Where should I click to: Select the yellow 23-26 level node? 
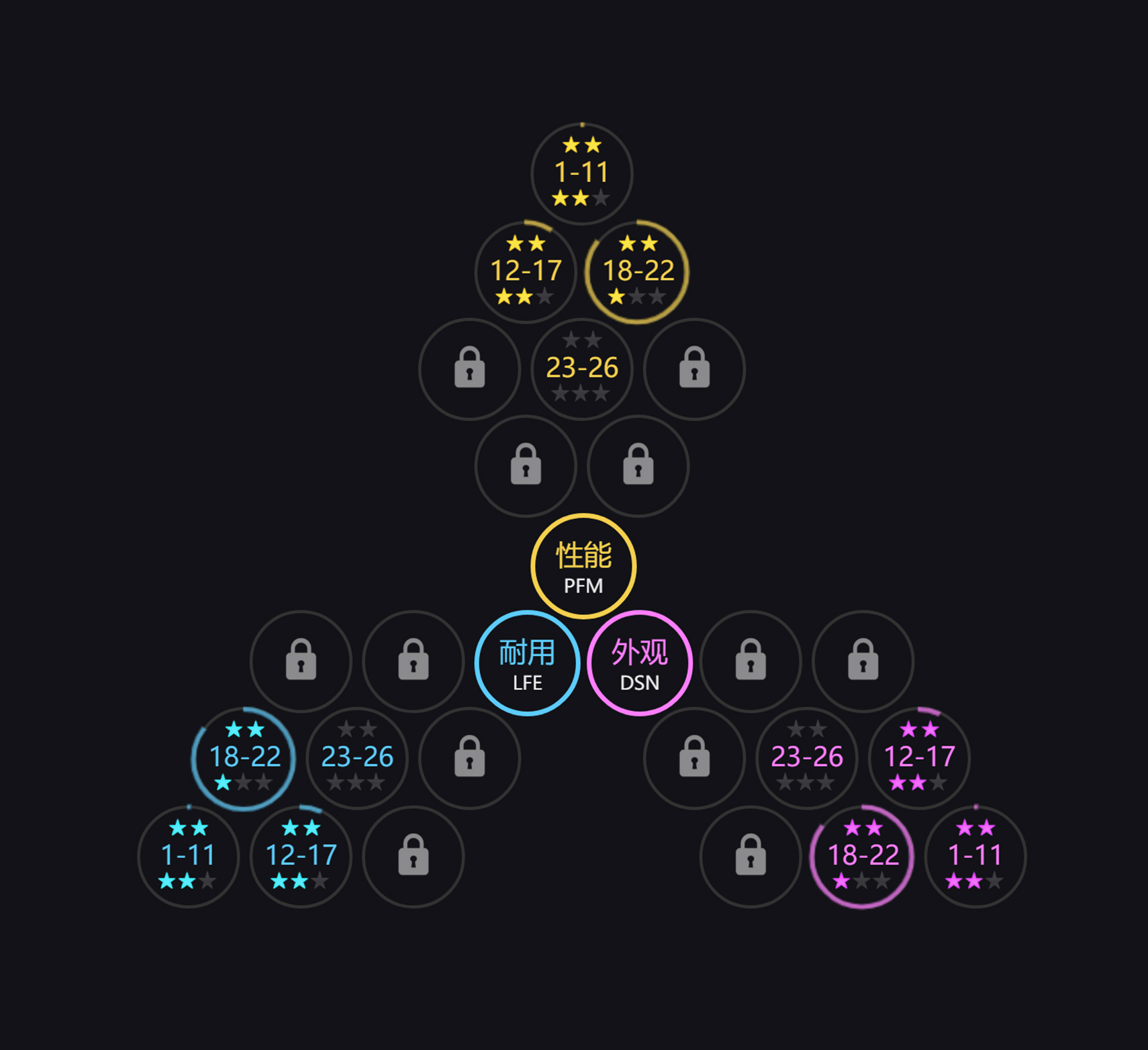pyautogui.click(x=581, y=369)
